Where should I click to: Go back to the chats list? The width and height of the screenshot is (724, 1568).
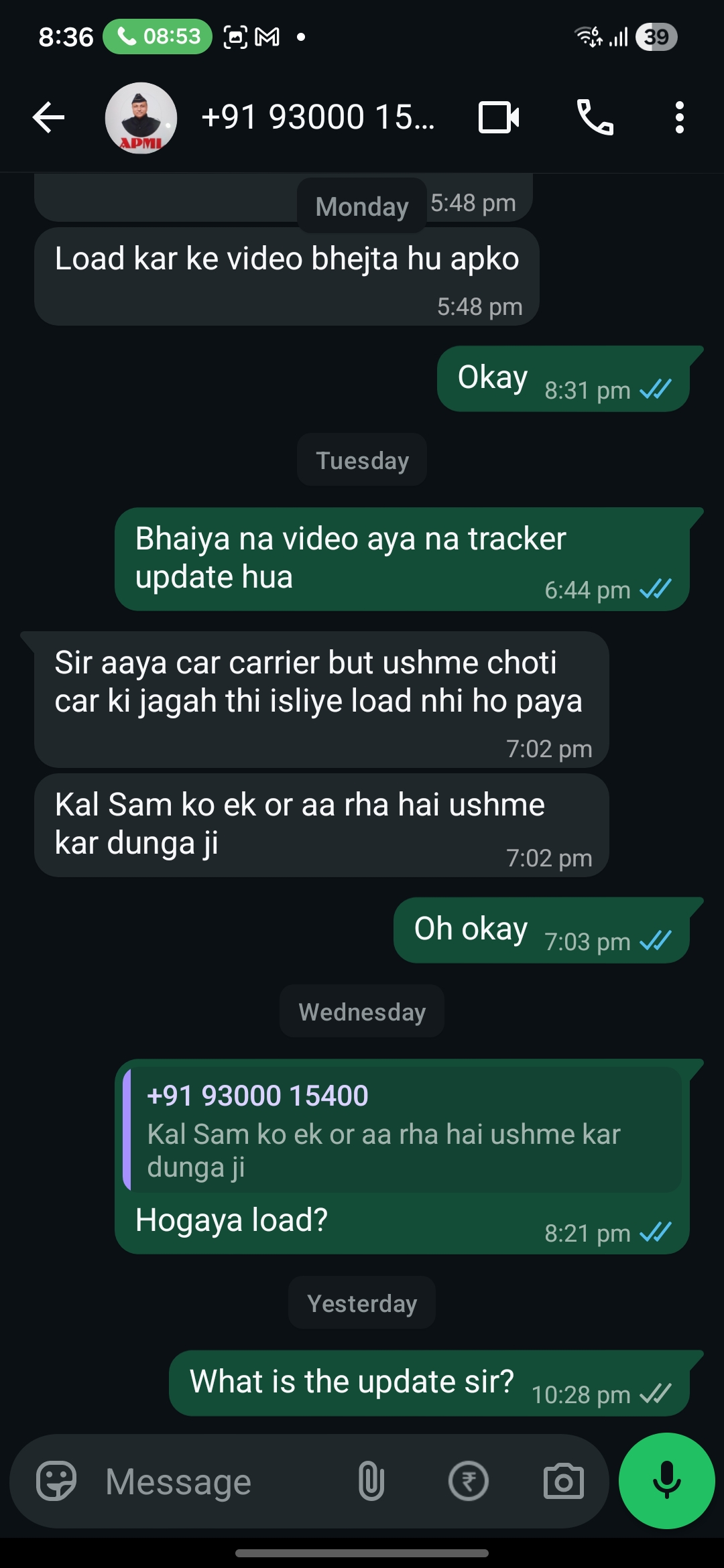[48, 118]
